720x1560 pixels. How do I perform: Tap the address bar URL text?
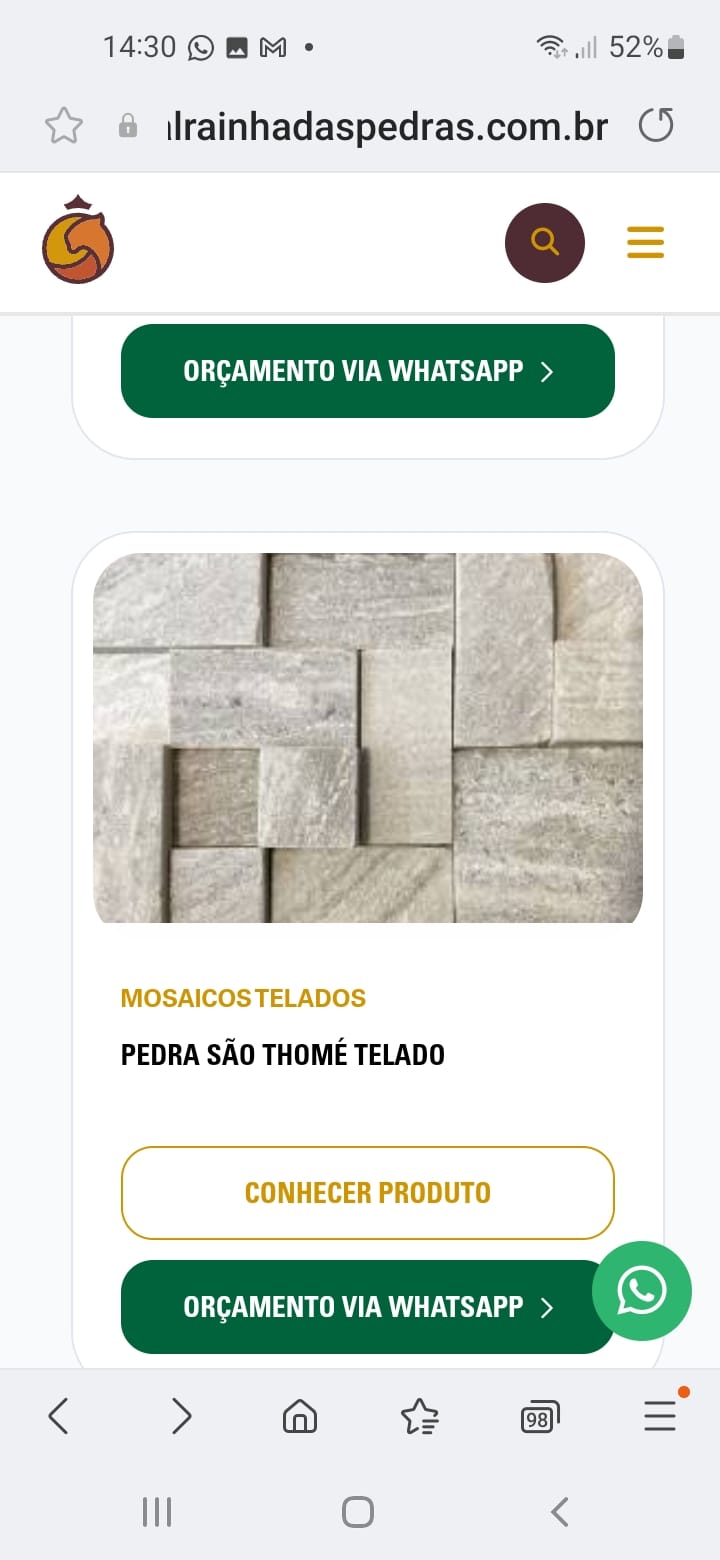pyautogui.click(x=385, y=126)
